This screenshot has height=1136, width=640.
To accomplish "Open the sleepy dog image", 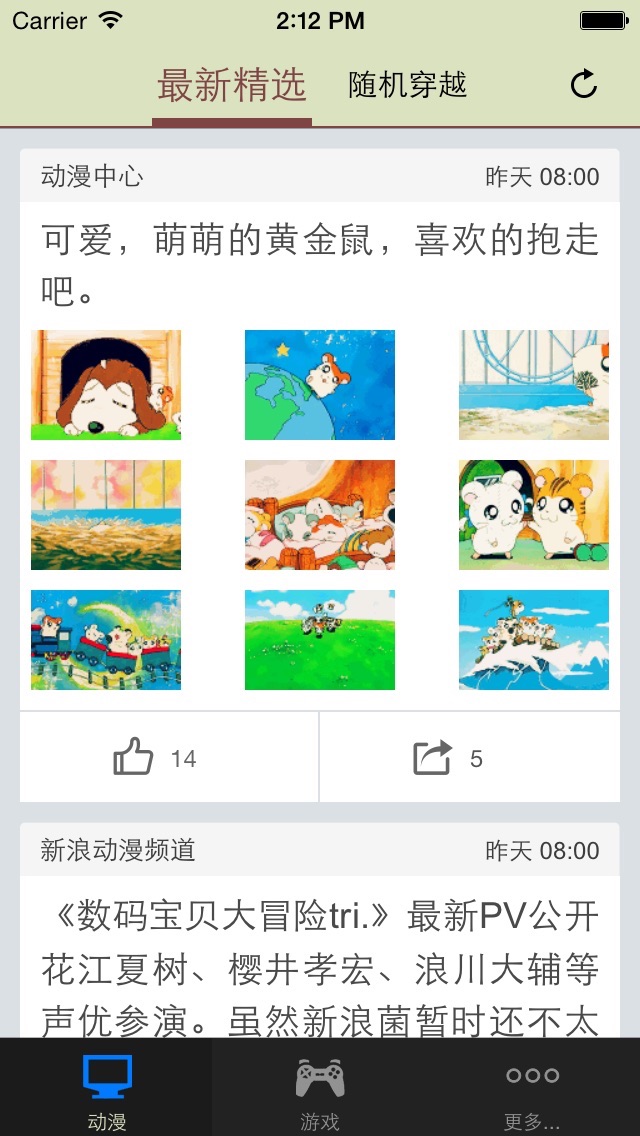I will pyautogui.click(x=106, y=385).
